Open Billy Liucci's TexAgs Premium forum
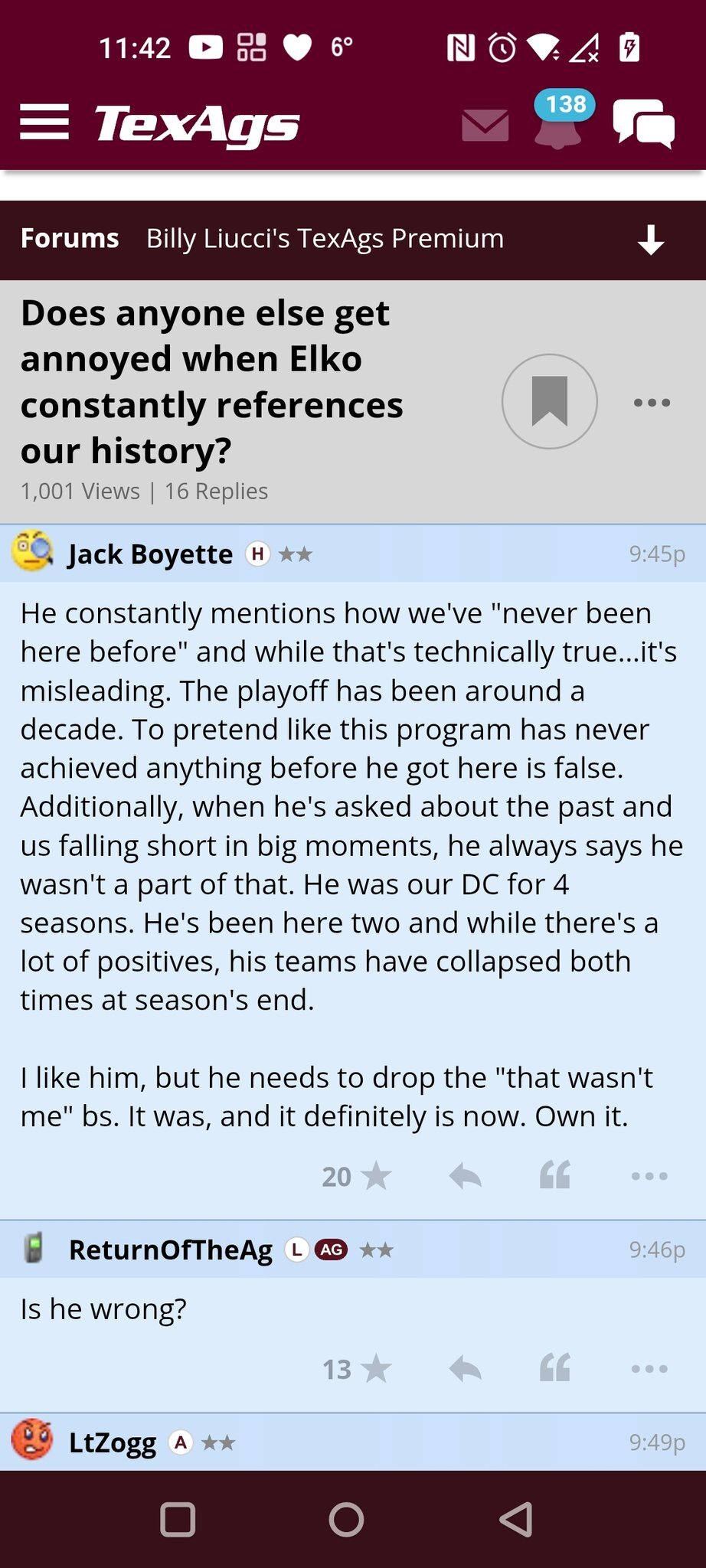This screenshot has height=1568, width=706. point(325,239)
